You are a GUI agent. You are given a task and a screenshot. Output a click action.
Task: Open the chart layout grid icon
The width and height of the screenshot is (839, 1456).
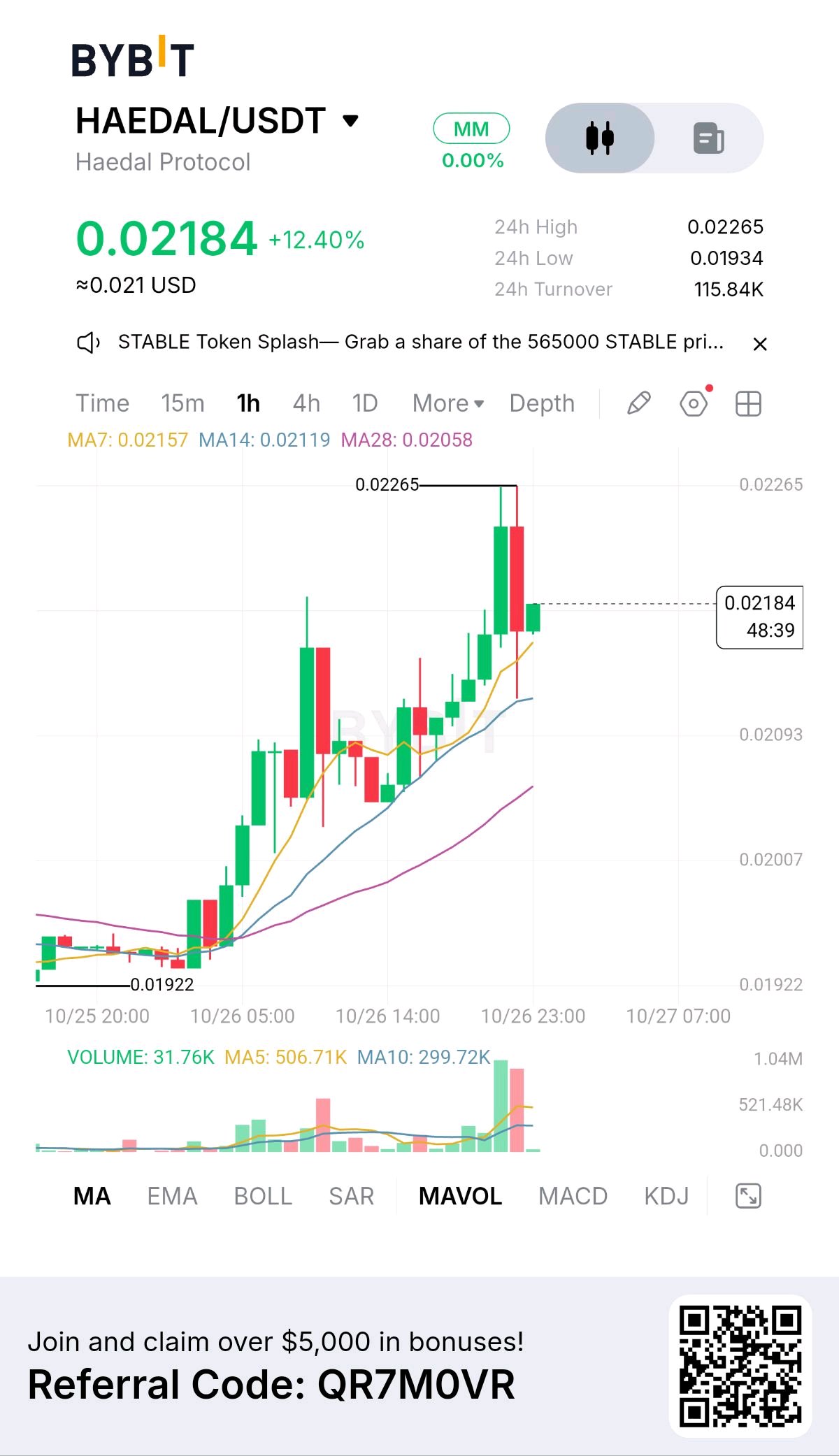[748, 403]
